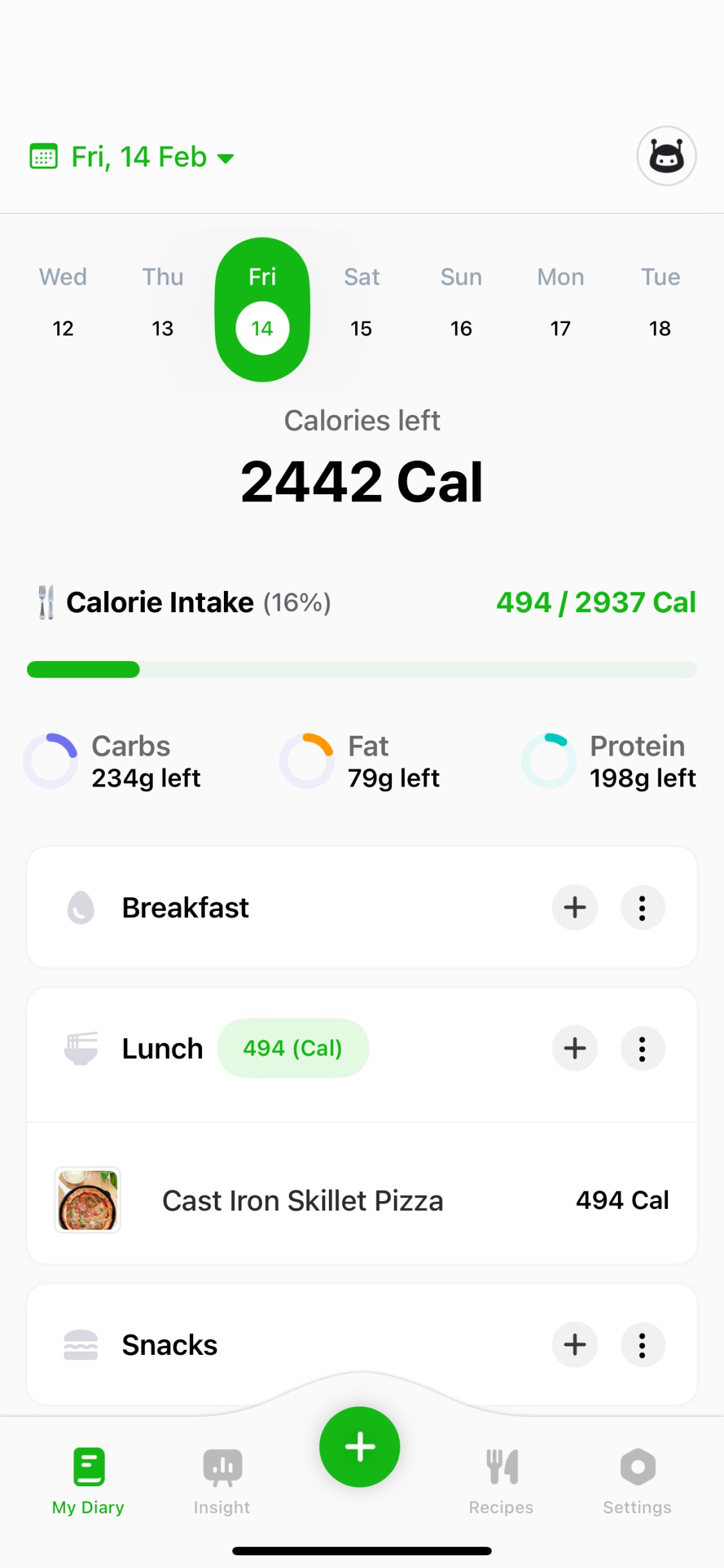This screenshot has width=724, height=1568.
Task: Click the Snacks burger icon
Action: (x=81, y=1344)
